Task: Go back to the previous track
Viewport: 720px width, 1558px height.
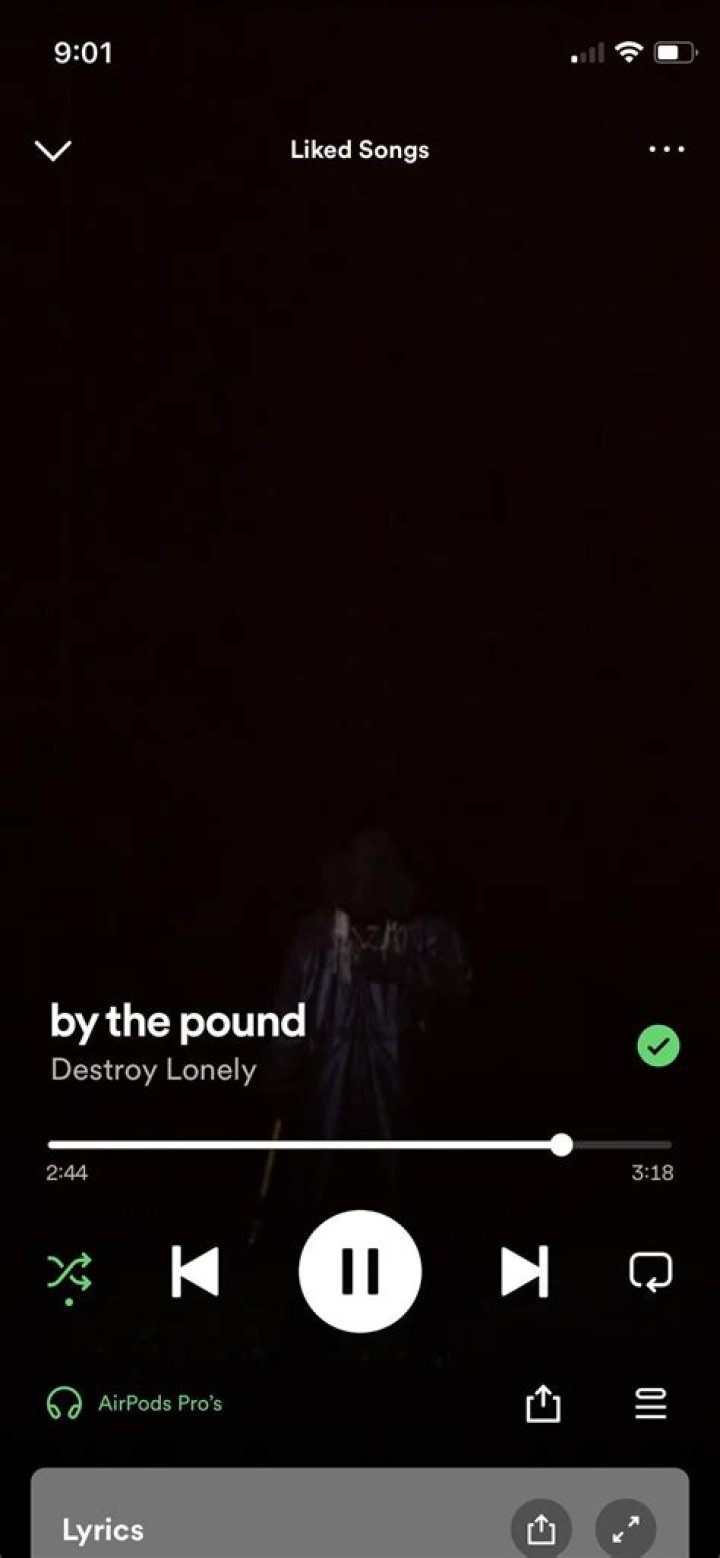Action: (x=195, y=1270)
